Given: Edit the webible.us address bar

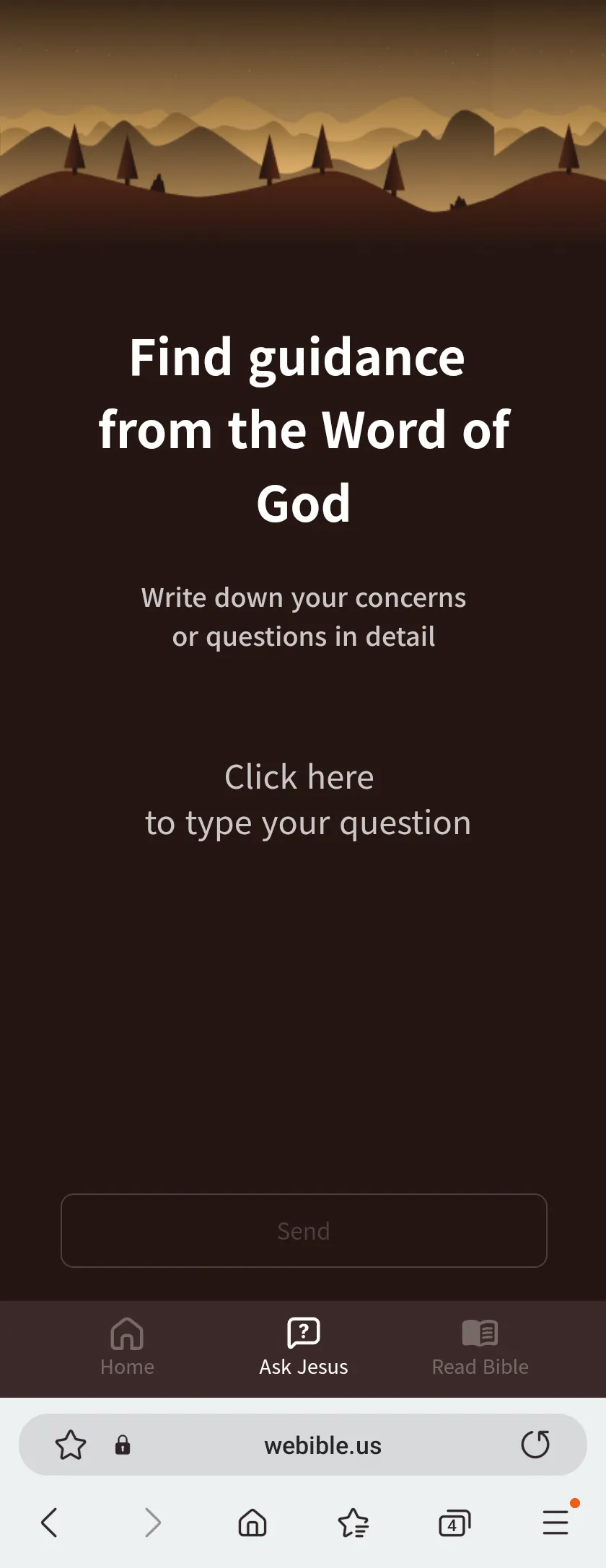Looking at the screenshot, I should (x=322, y=1445).
